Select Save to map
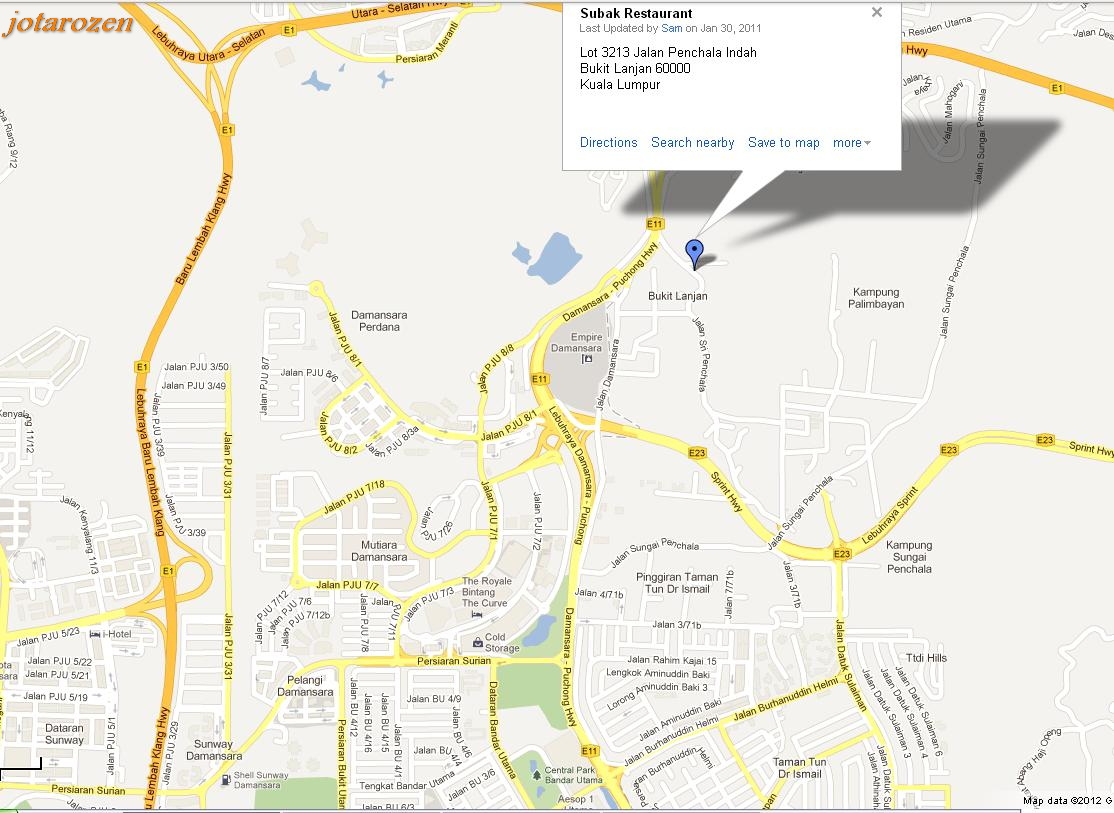1114x813 pixels. [x=783, y=142]
